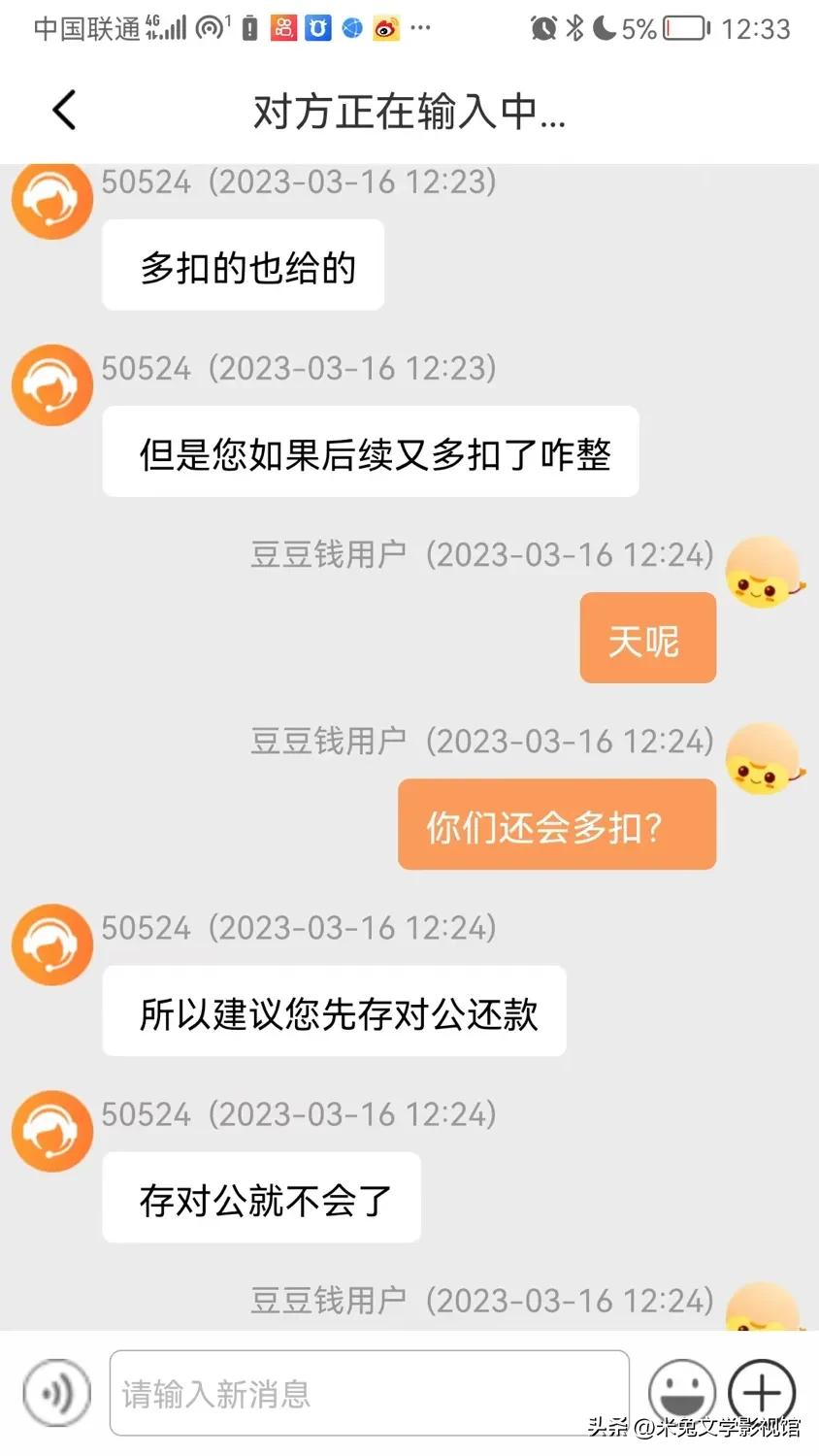Tap the chat title 对方正在输入中...

coord(409,112)
